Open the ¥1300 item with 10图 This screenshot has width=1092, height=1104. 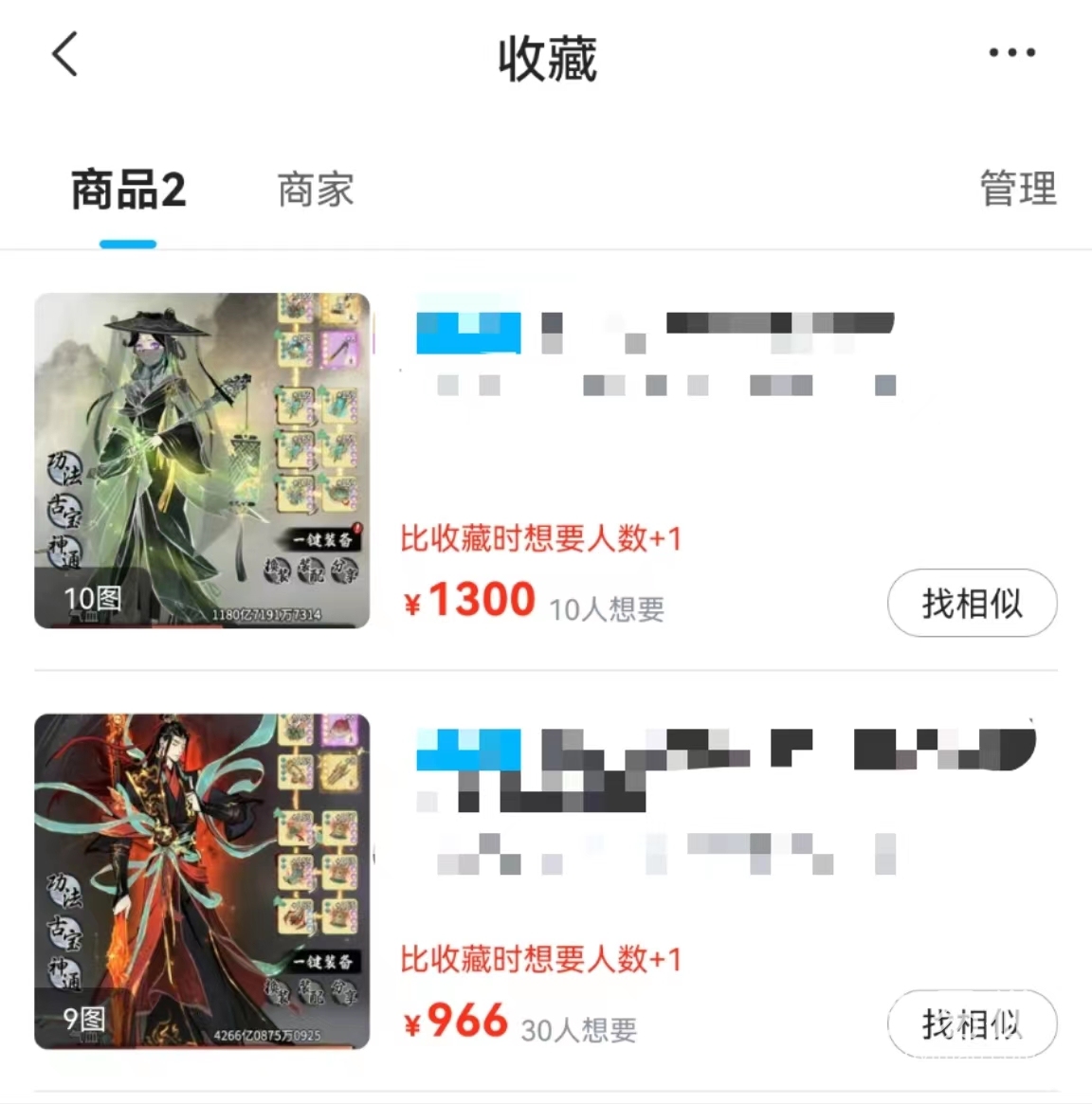tap(202, 461)
